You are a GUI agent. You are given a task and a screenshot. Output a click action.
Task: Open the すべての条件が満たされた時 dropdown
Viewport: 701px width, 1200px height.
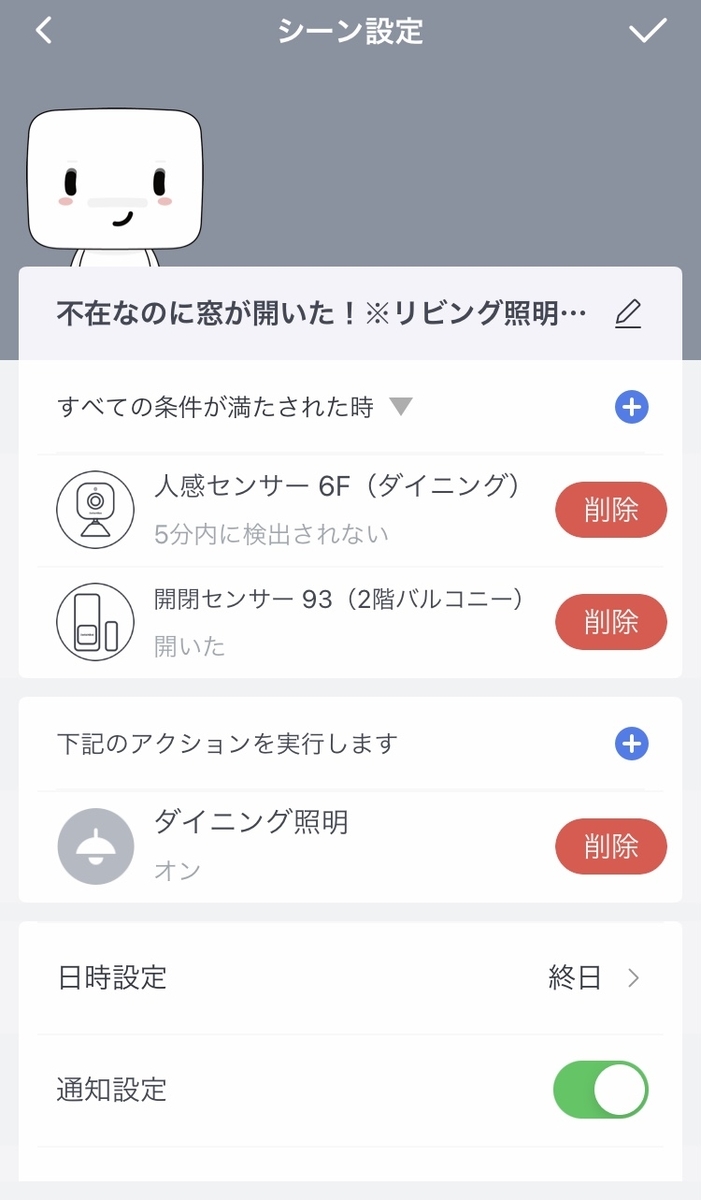click(400, 407)
